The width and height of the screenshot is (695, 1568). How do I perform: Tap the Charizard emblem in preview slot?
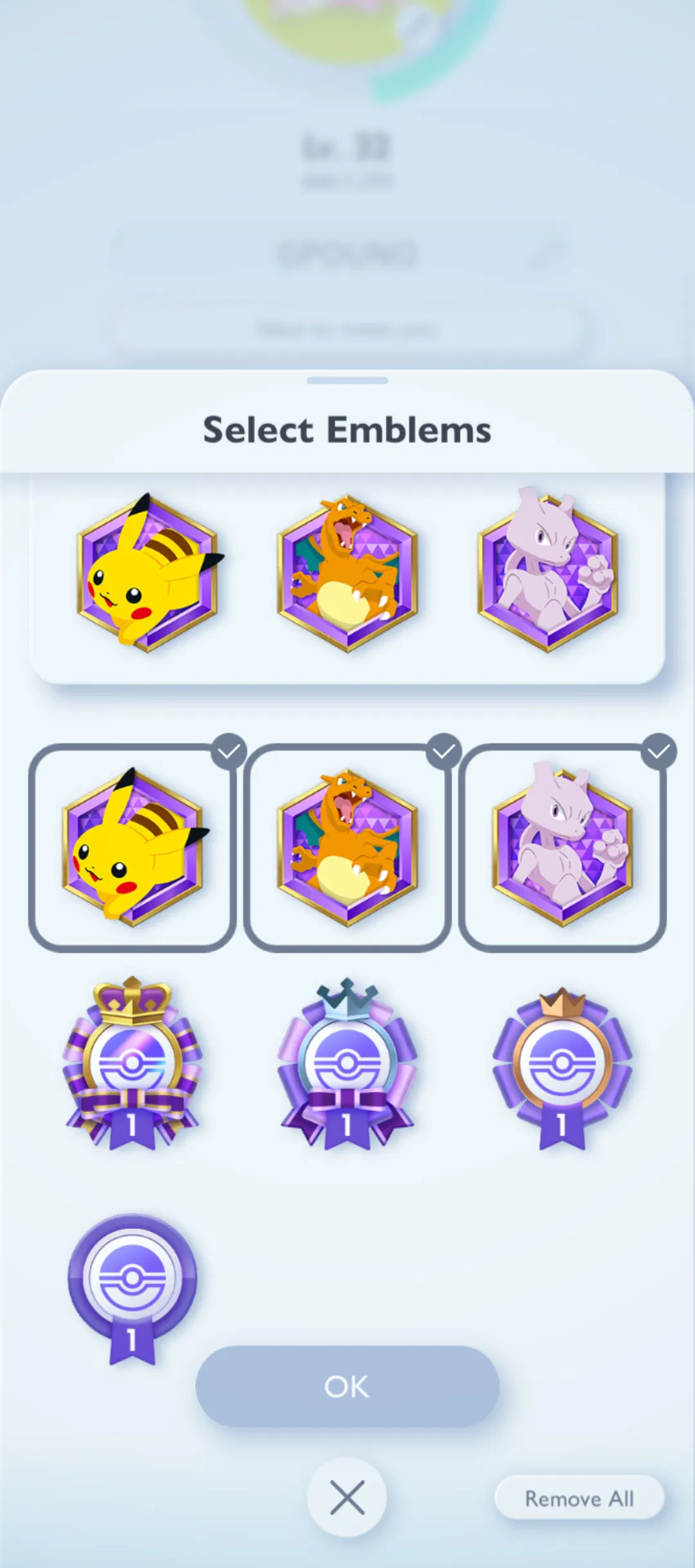tap(347, 573)
